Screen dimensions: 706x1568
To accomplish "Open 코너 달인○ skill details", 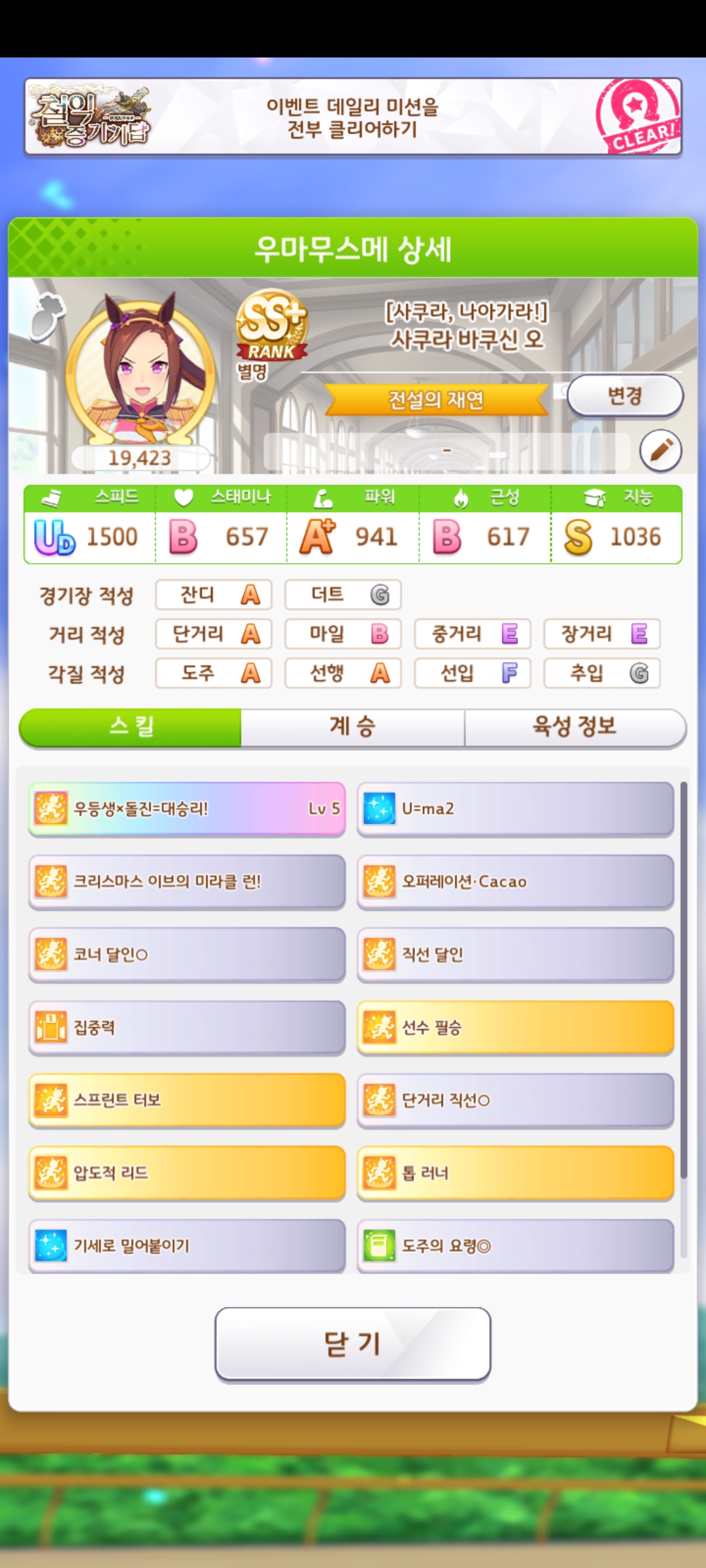I will (x=187, y=955).
